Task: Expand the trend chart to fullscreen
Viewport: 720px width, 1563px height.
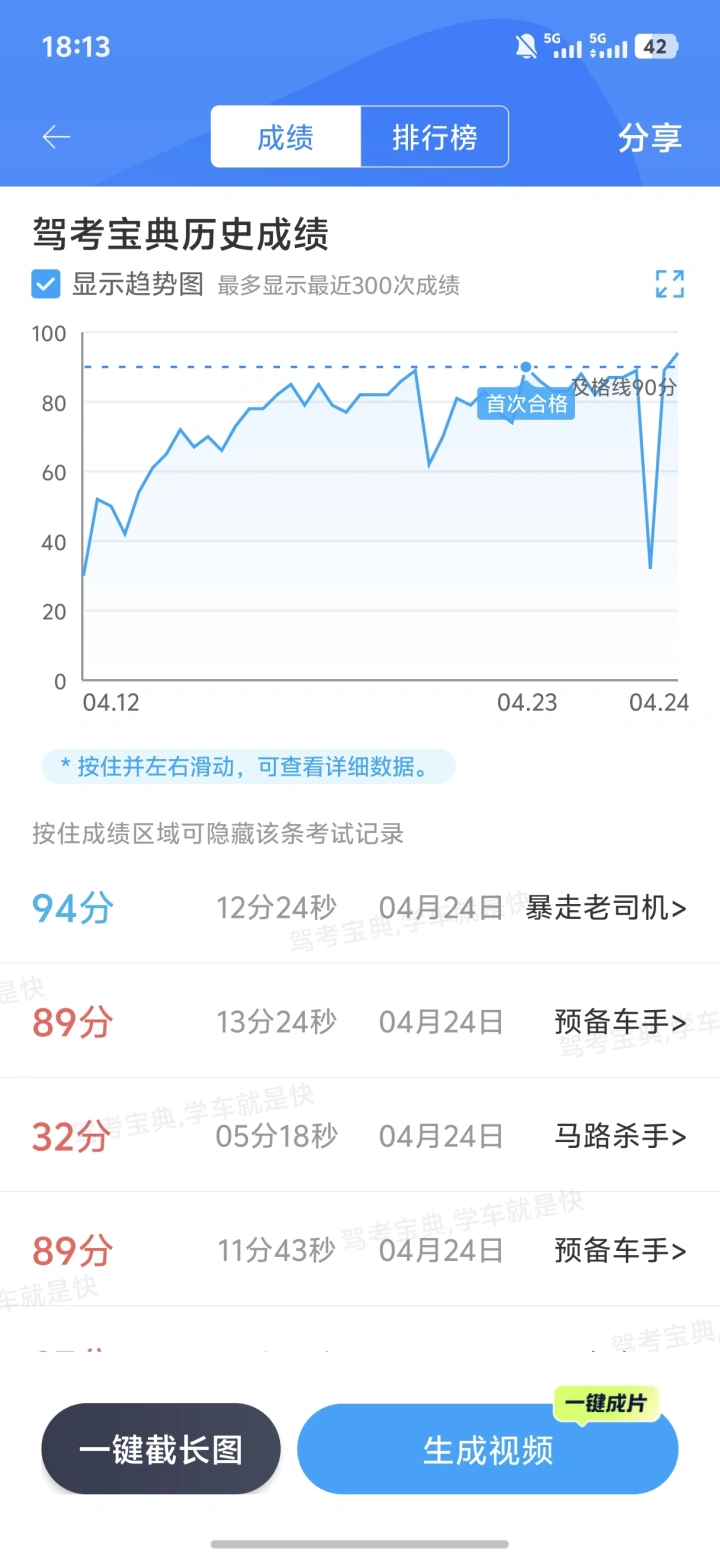Action: click(670, 284)
